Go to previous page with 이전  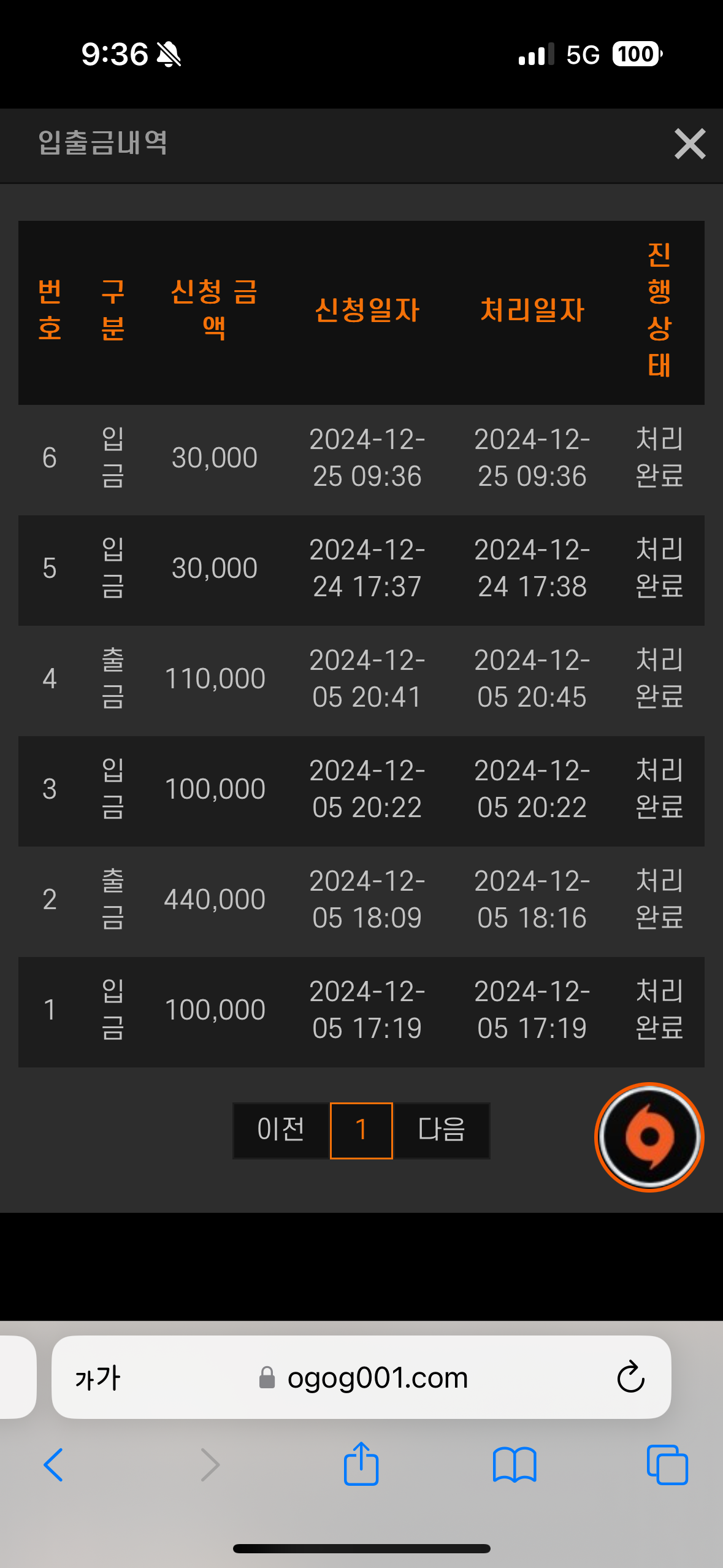point(281,1130)
